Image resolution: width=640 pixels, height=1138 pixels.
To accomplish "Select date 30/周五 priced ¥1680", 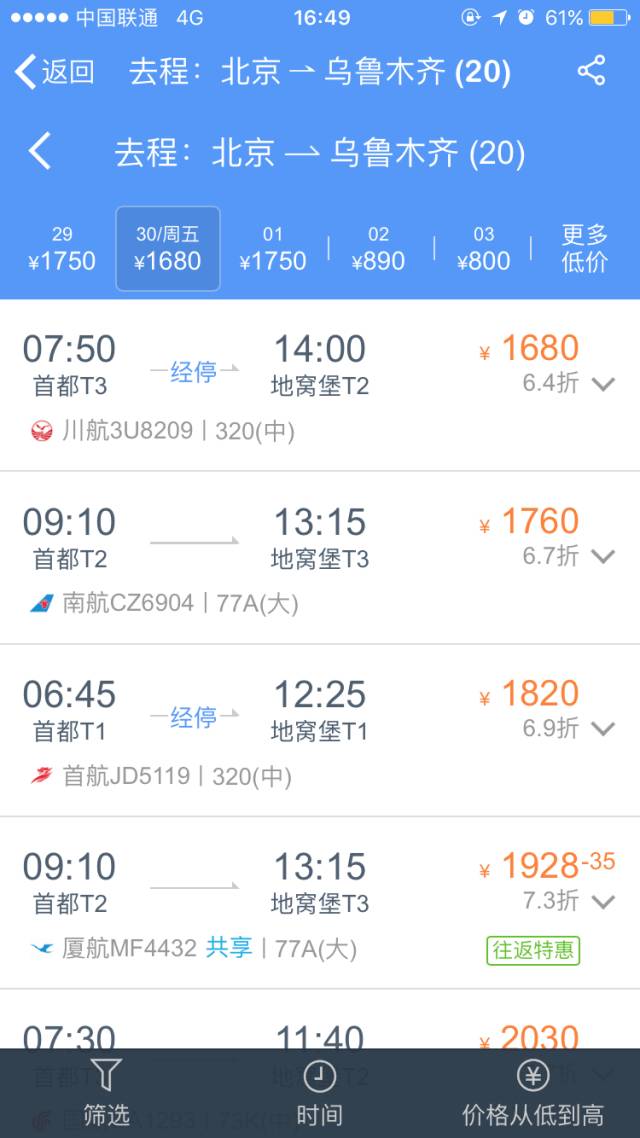I will (168, 249).
